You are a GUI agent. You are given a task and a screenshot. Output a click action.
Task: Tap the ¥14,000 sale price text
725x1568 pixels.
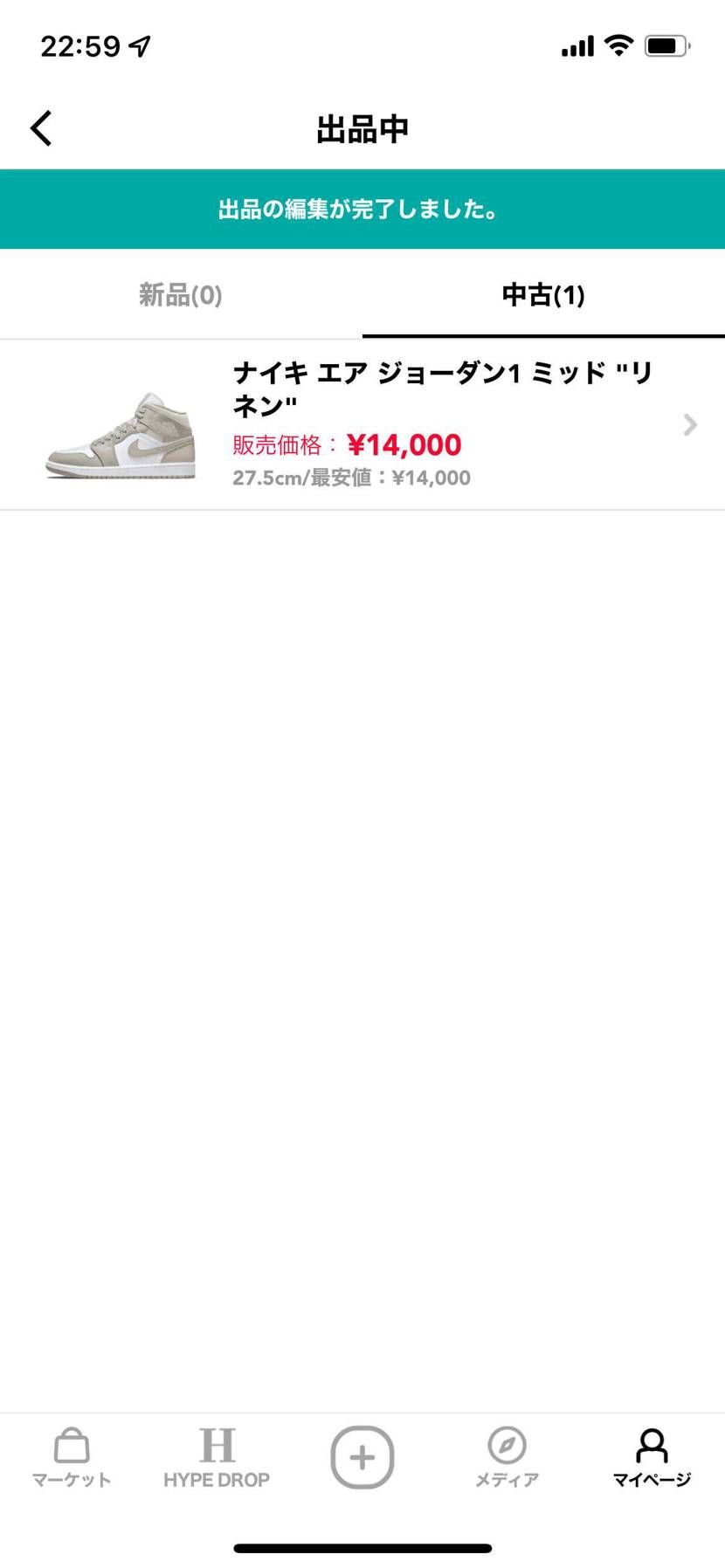[404, 444]
